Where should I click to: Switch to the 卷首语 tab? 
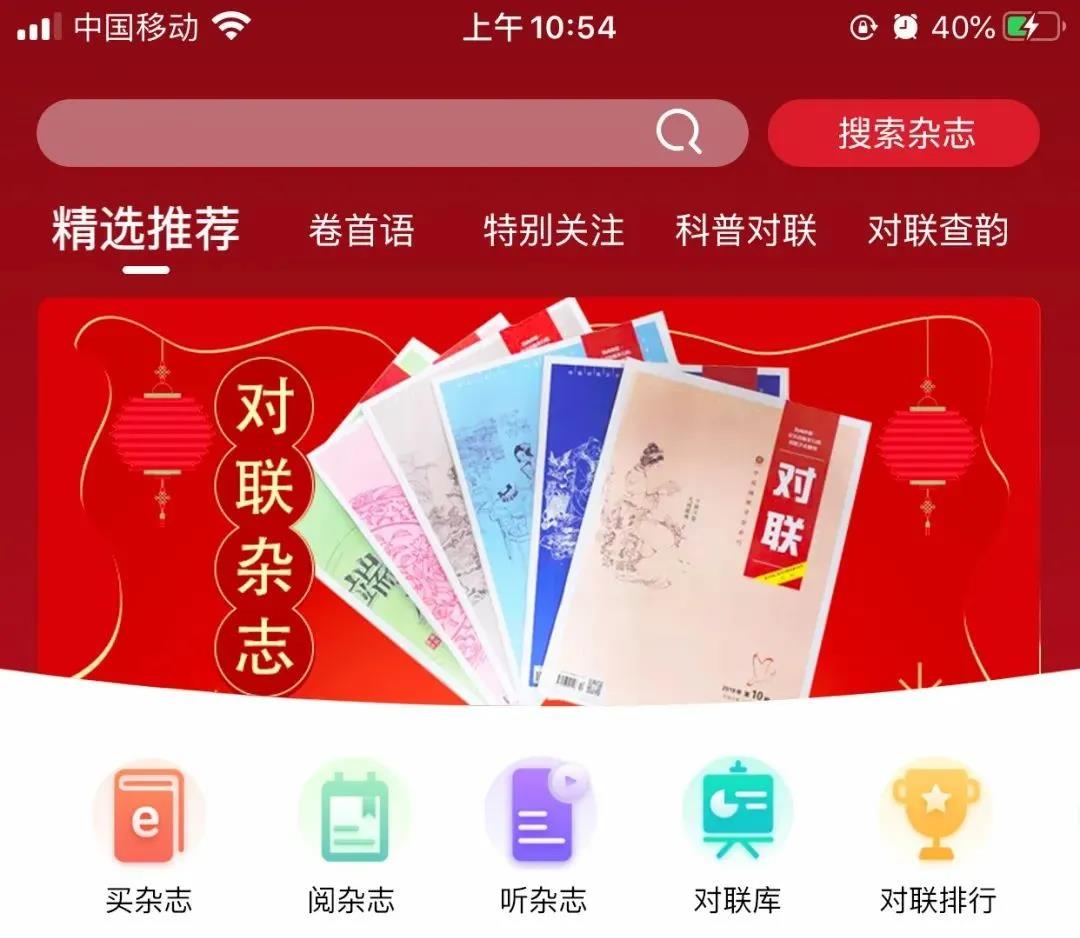tap(361, 232)
